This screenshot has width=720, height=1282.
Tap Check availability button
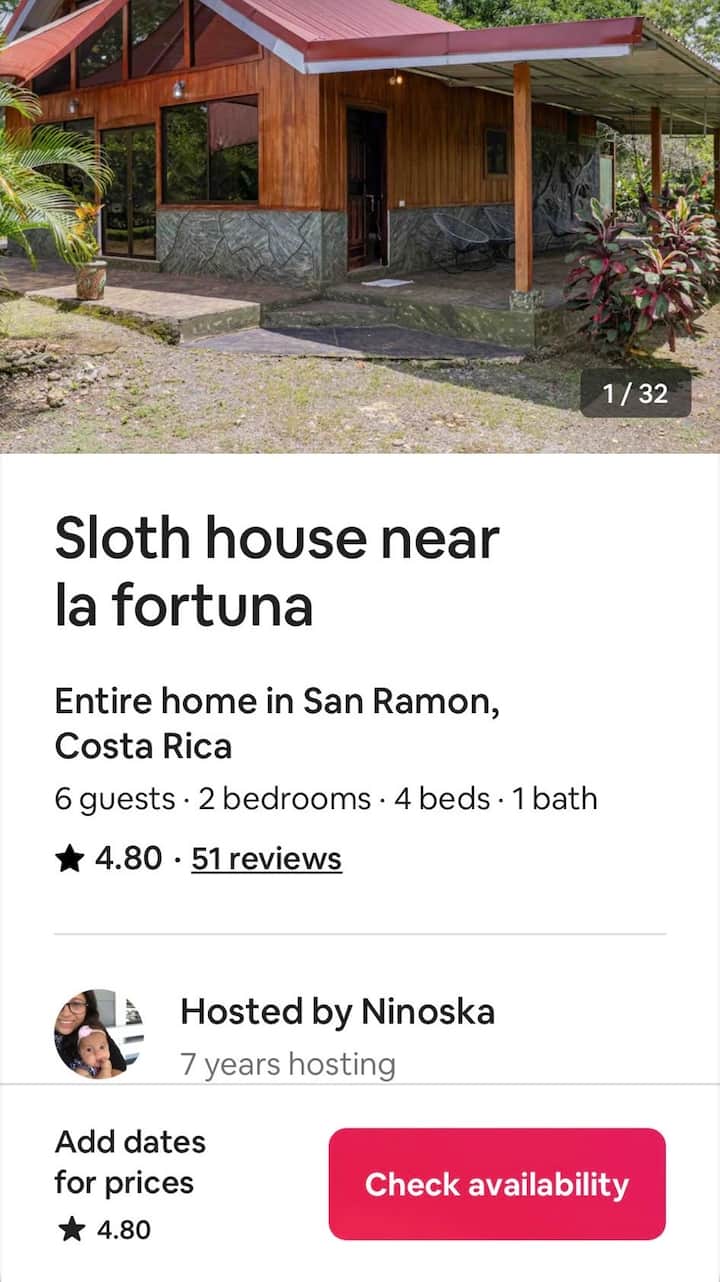point(497,1184)
